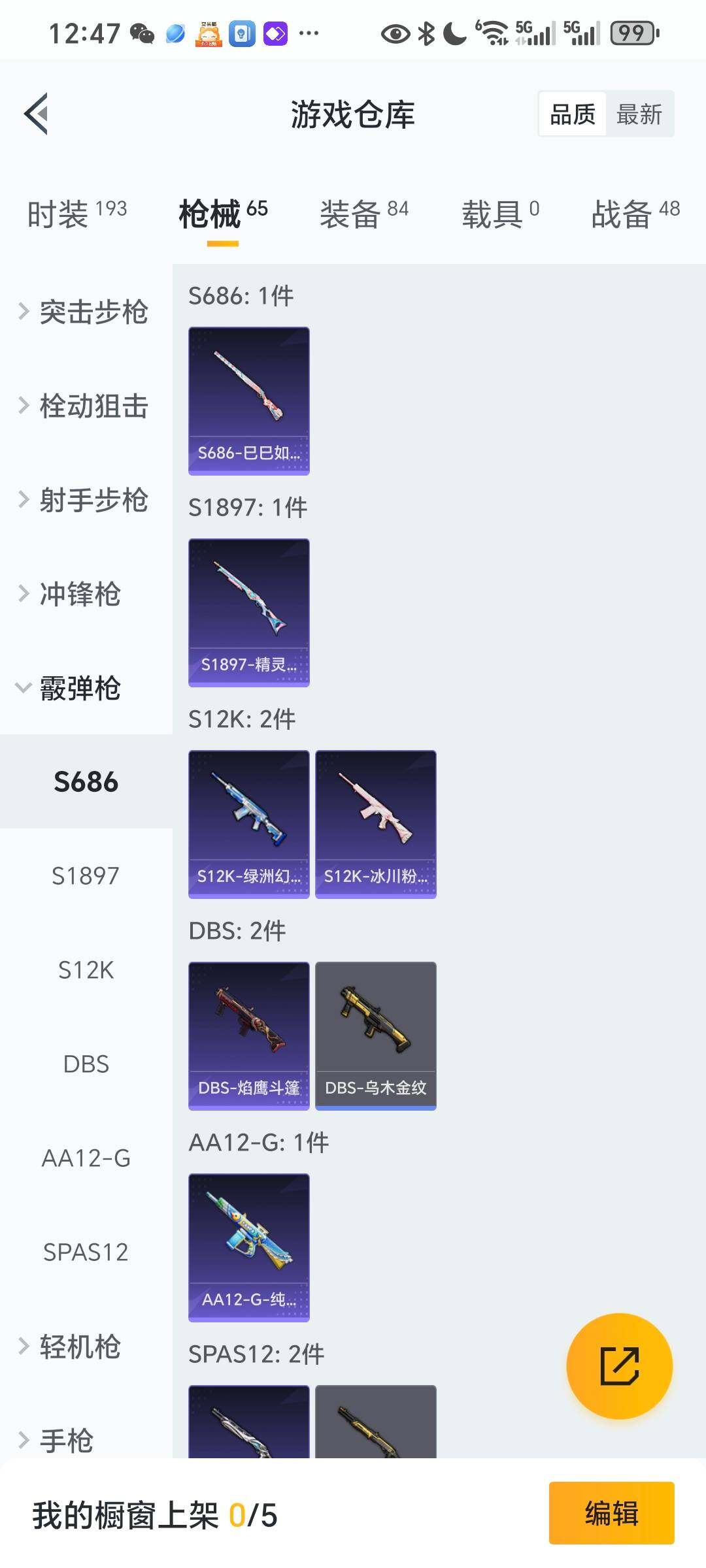Open the S12K-冰川粉 skin card
This screenshot has width=706, height=1568.
coord(376,824)
